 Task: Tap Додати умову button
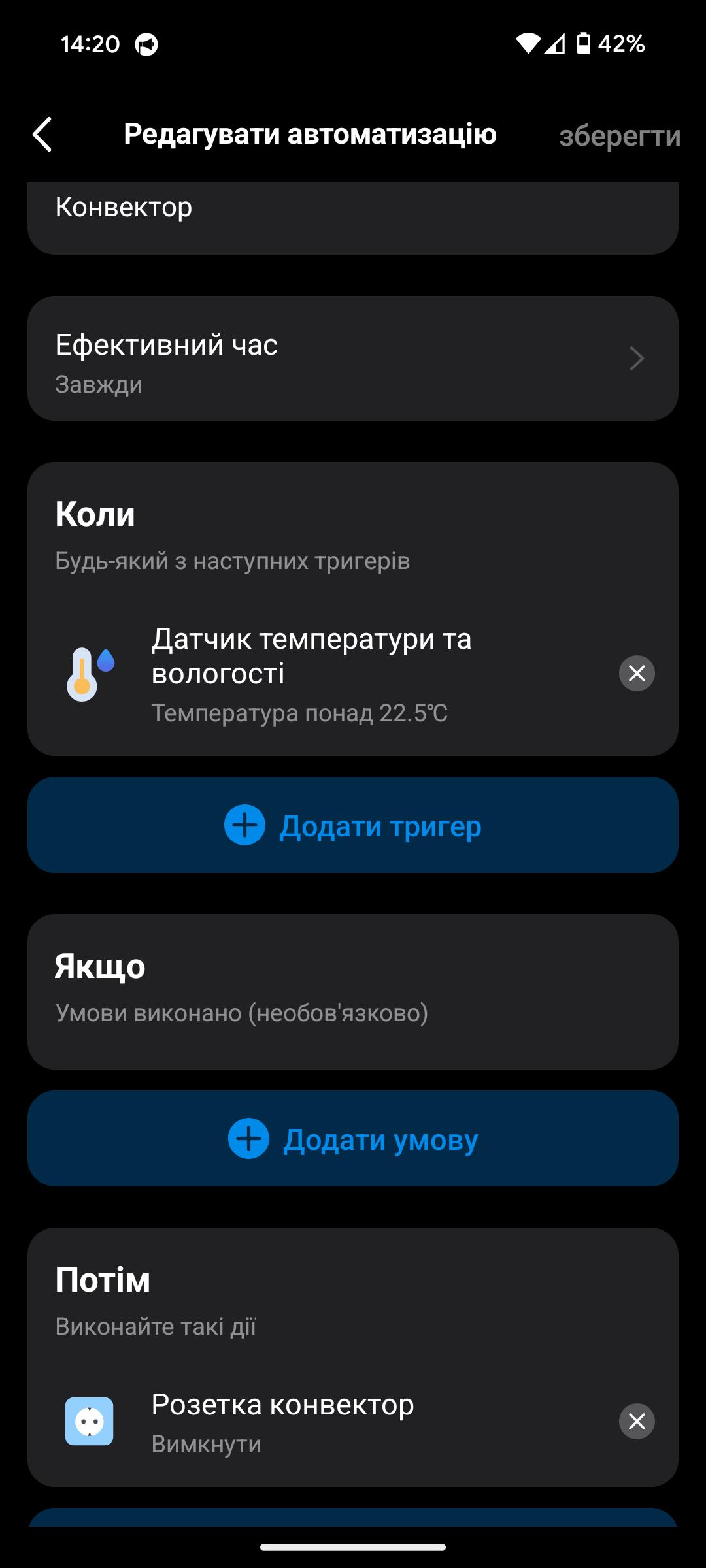click(x=352, y=1139)
